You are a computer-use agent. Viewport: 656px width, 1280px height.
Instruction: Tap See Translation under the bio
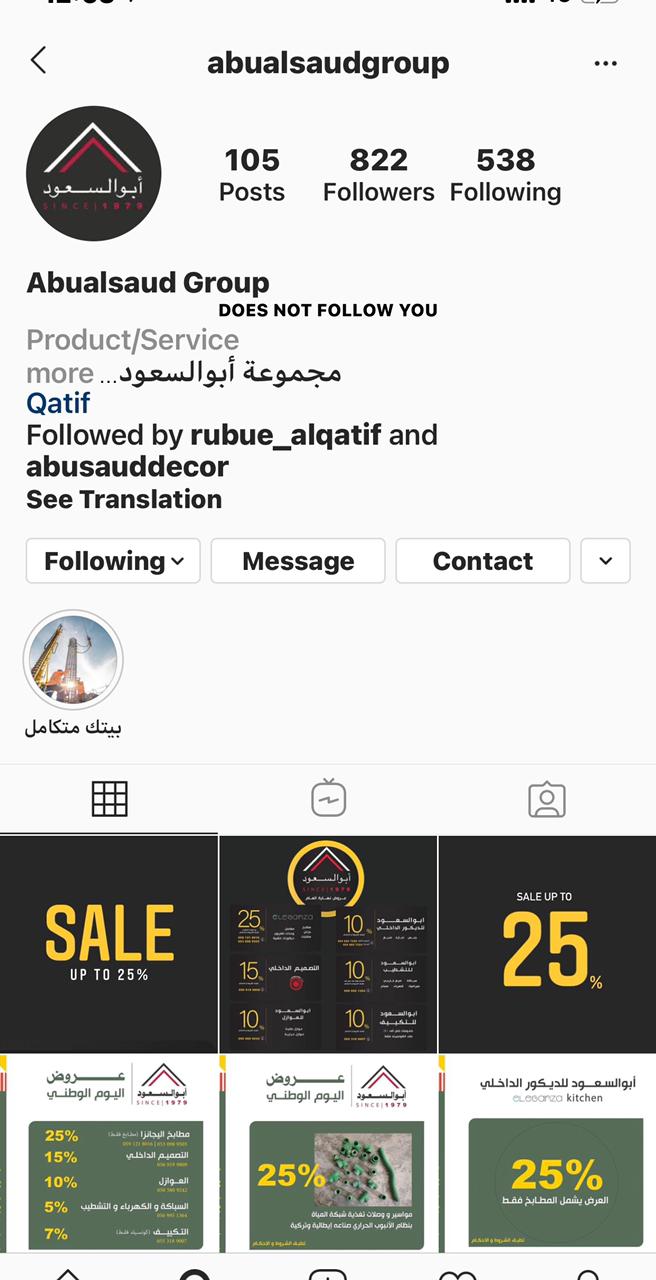point(124,499)
